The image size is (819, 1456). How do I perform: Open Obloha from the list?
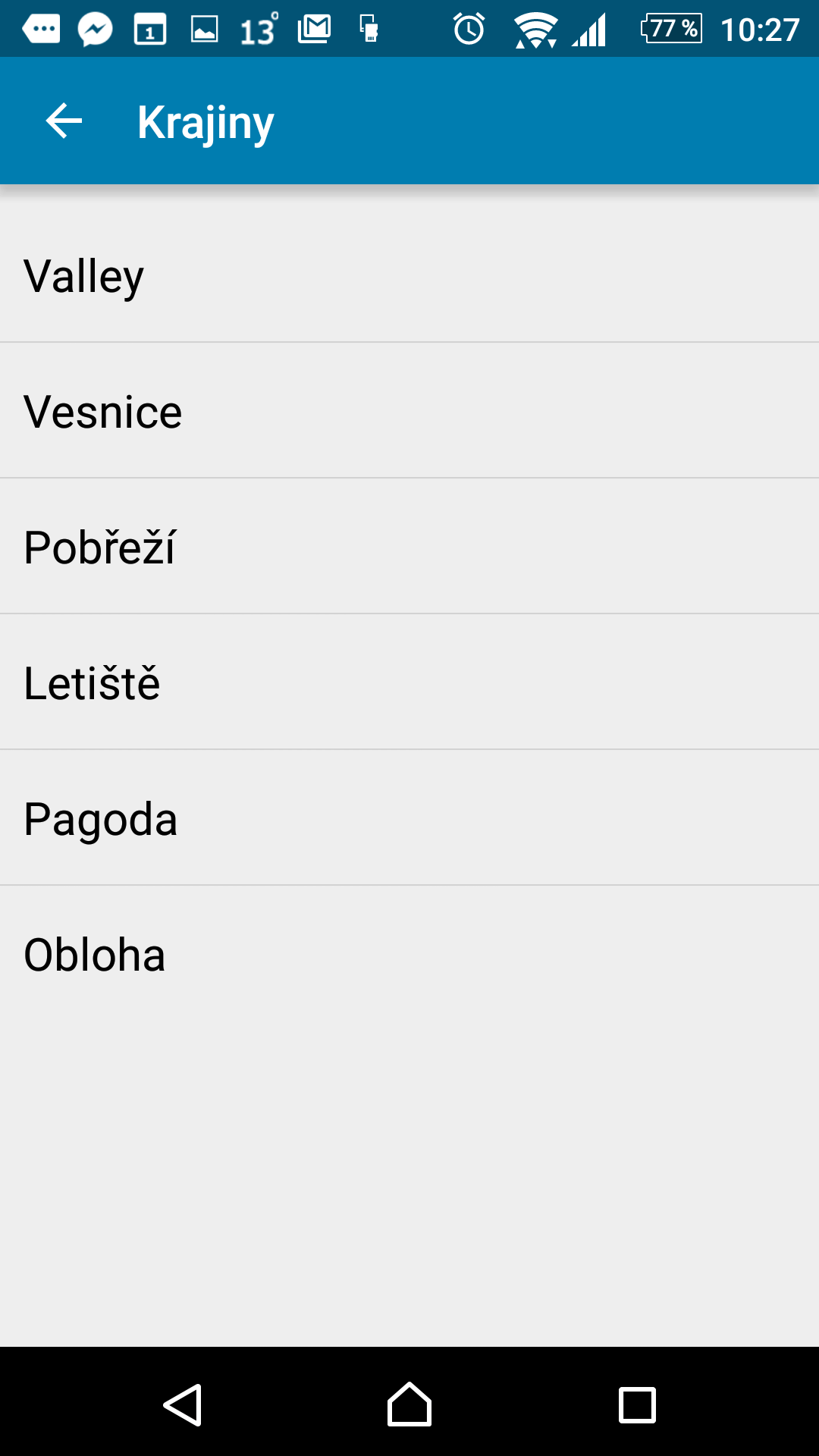click(409, 953)
